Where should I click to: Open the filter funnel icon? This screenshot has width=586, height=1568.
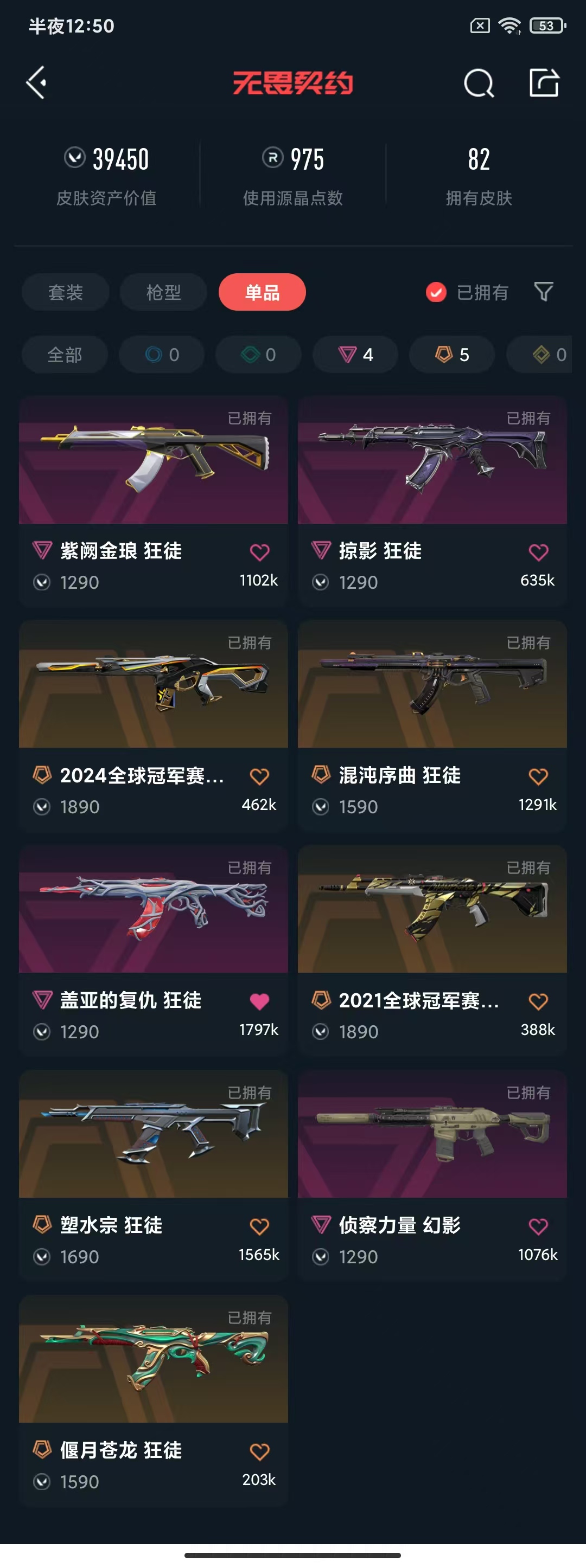[x=543, y=292]
